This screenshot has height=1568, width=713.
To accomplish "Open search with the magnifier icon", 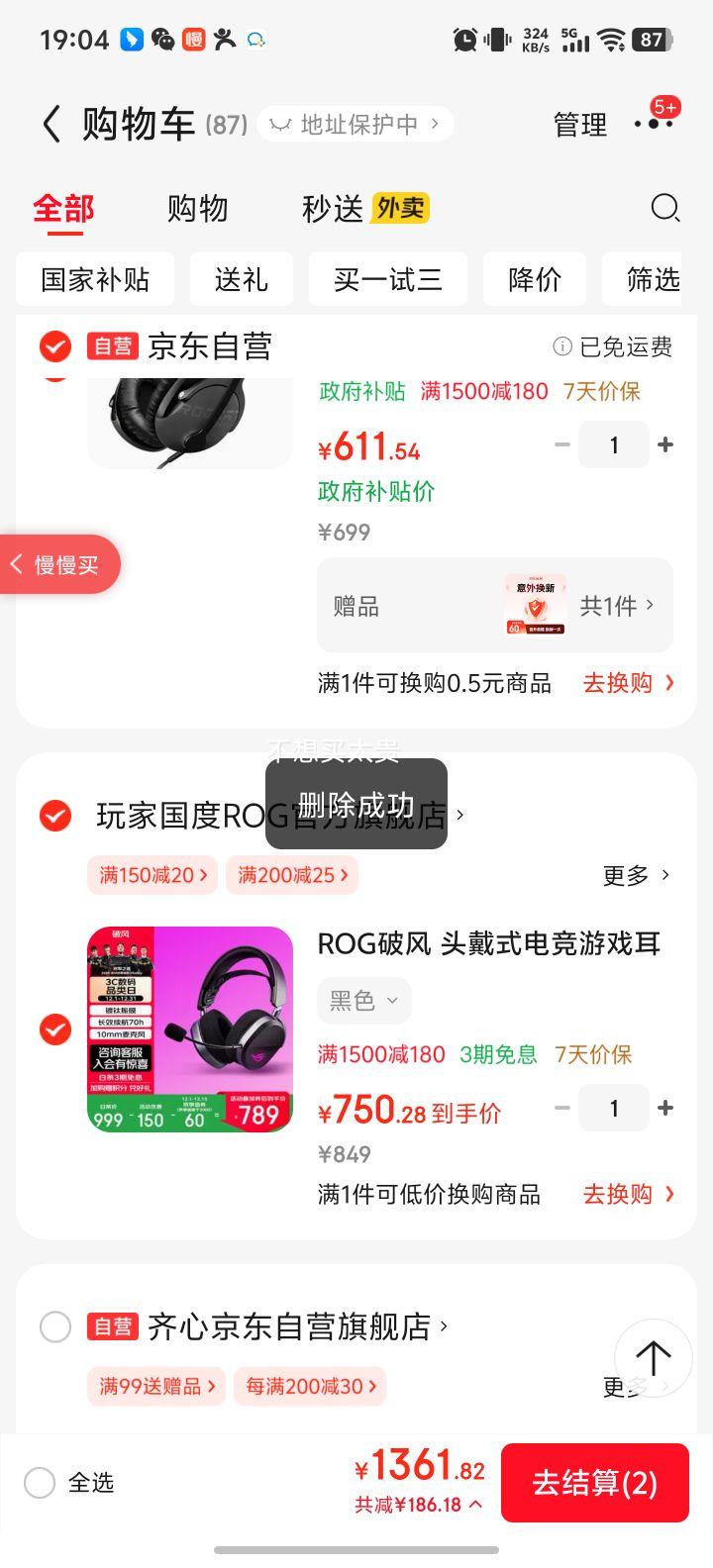I will [x=664, y=209].
